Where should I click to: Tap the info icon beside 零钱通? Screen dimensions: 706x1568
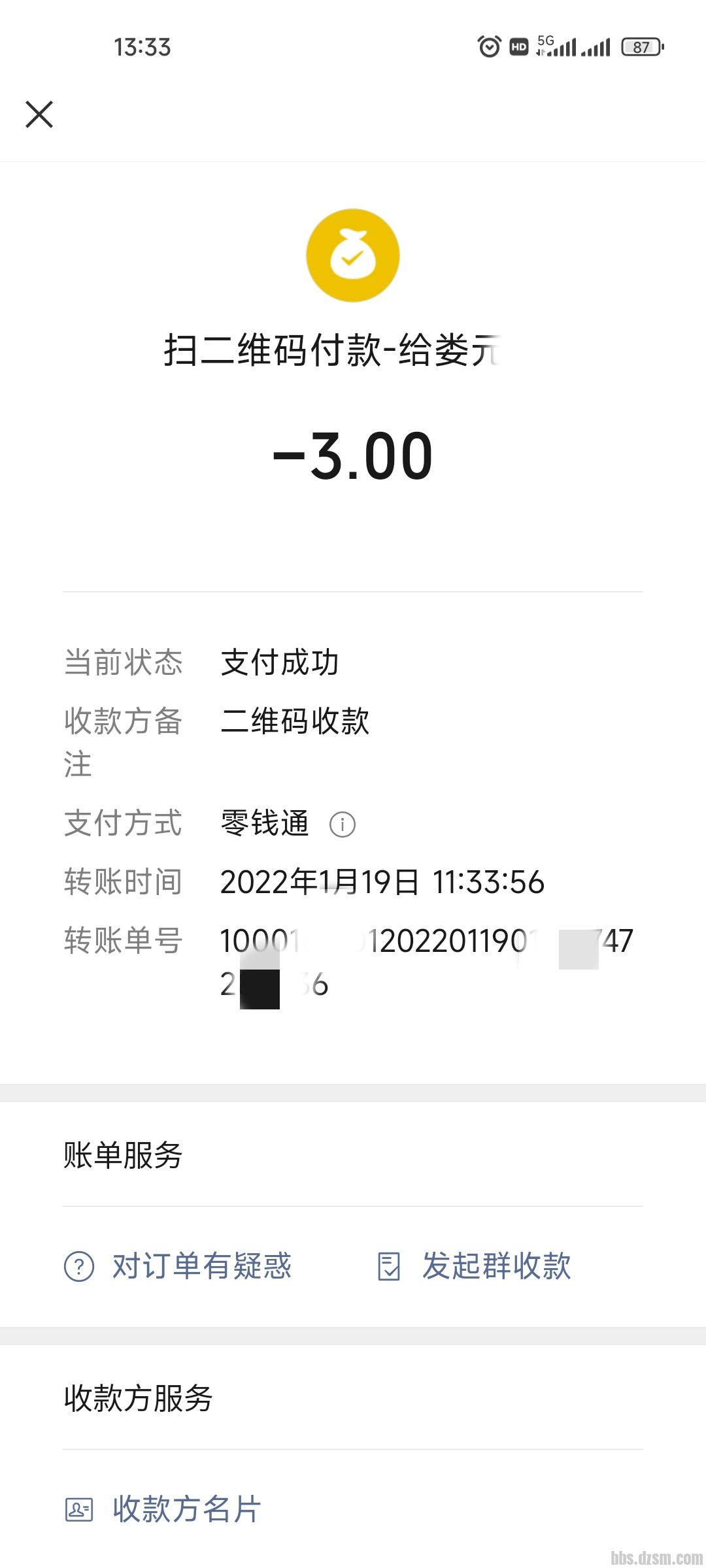point(343,825)
